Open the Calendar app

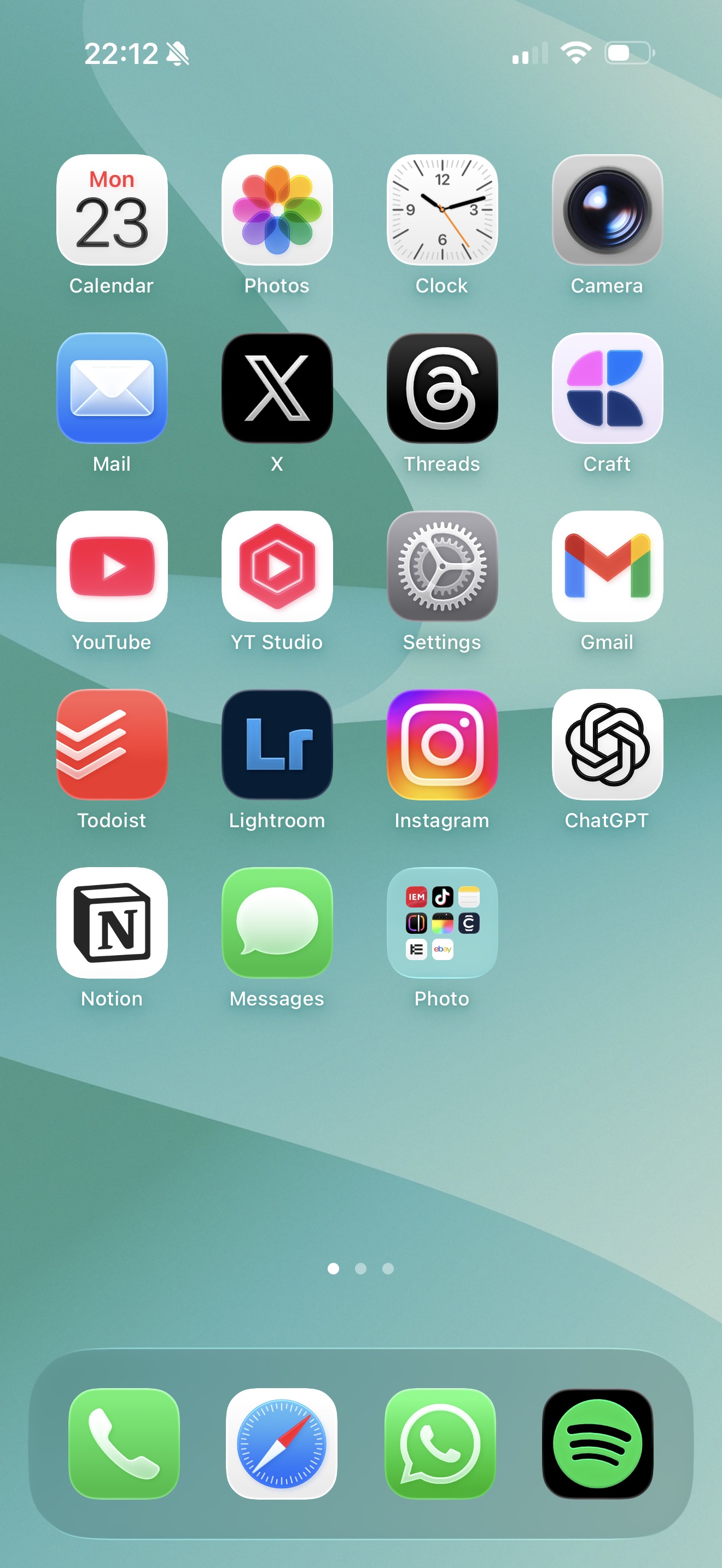coord(112,210)
